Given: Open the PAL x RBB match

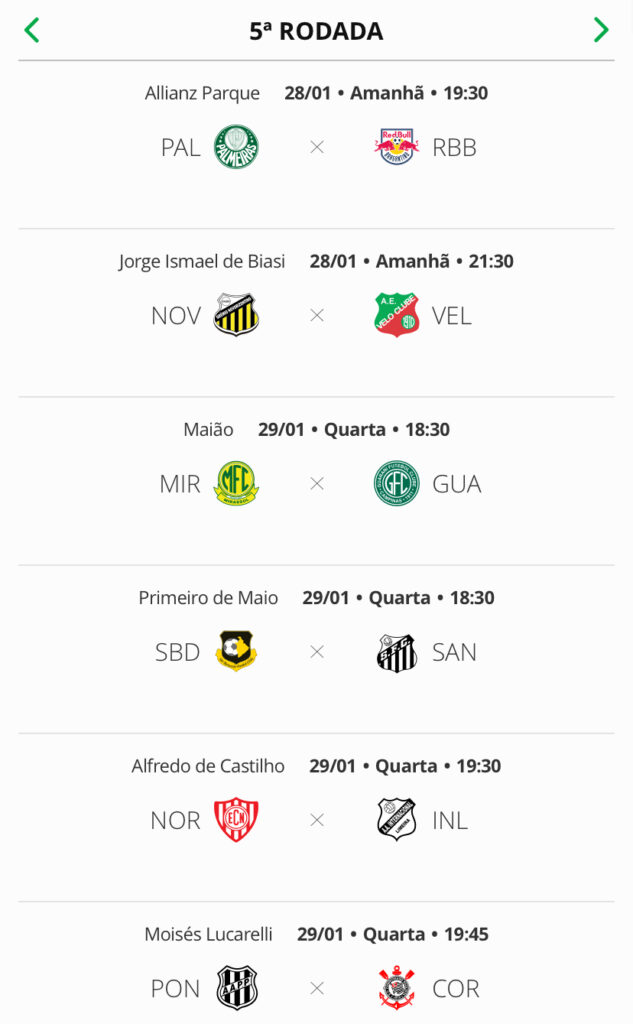Looking at the screenshot, I should 316,147.
